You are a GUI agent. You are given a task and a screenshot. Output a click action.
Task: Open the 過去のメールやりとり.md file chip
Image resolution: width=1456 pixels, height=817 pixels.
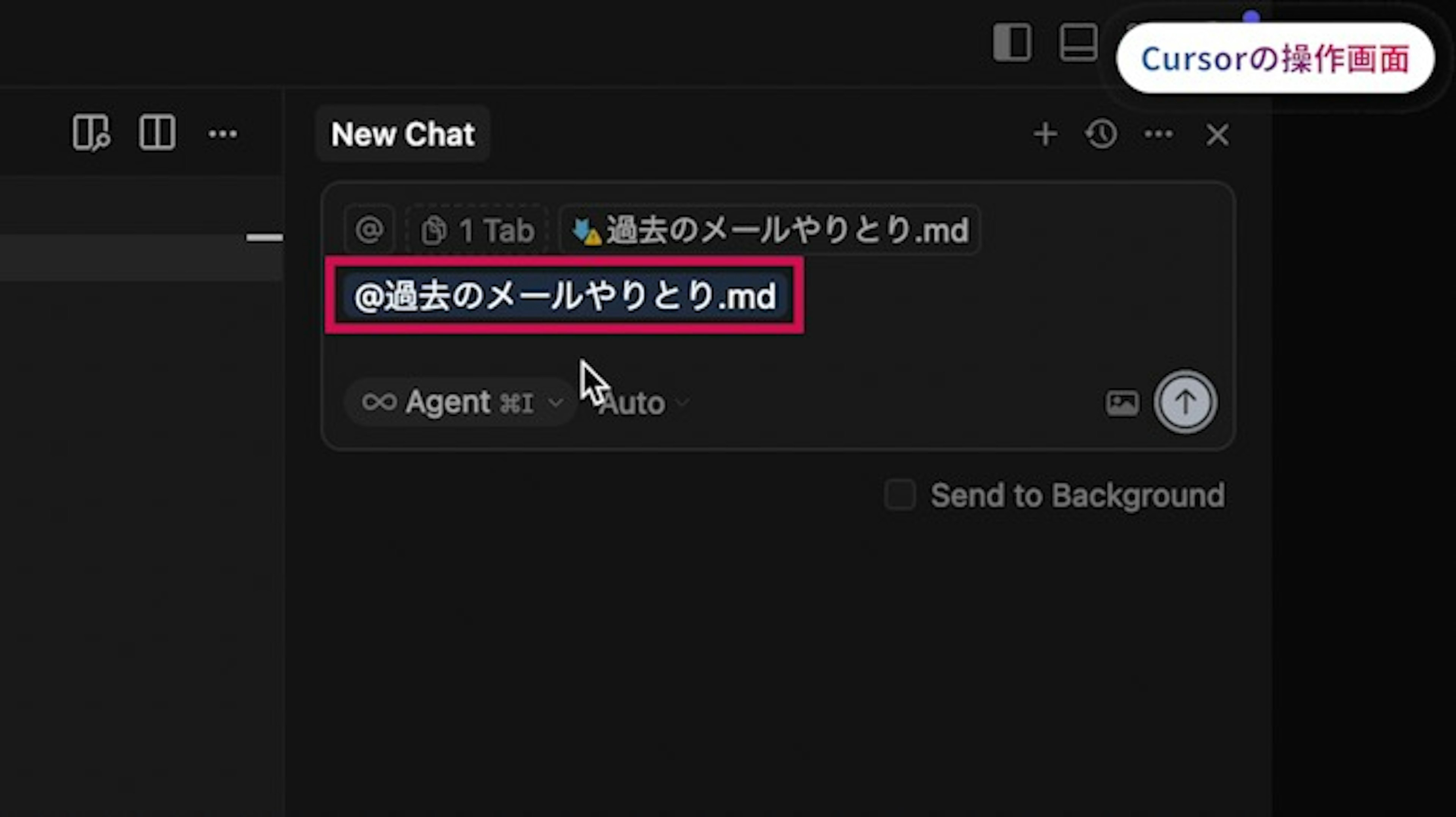770,230
